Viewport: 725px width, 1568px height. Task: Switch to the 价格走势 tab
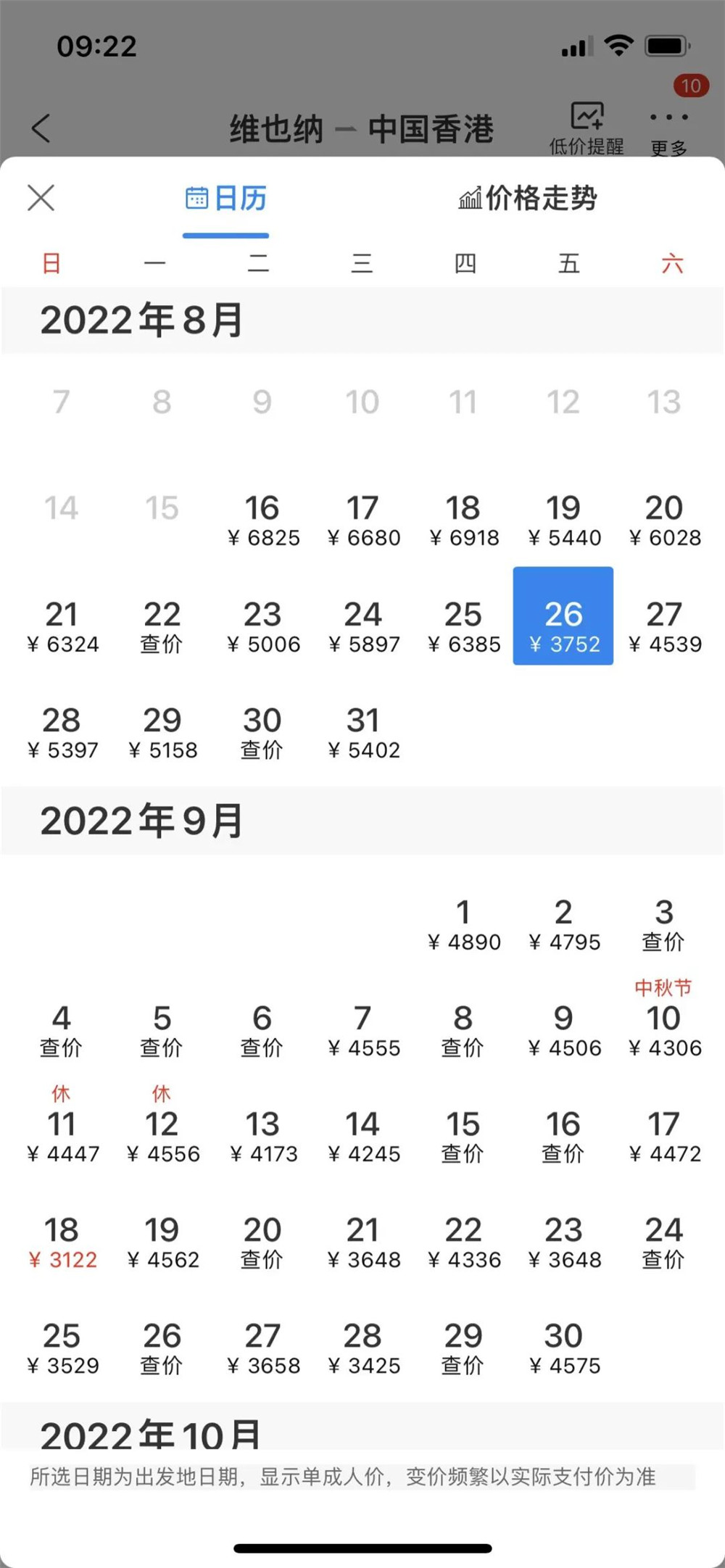[x=528, y=198]
